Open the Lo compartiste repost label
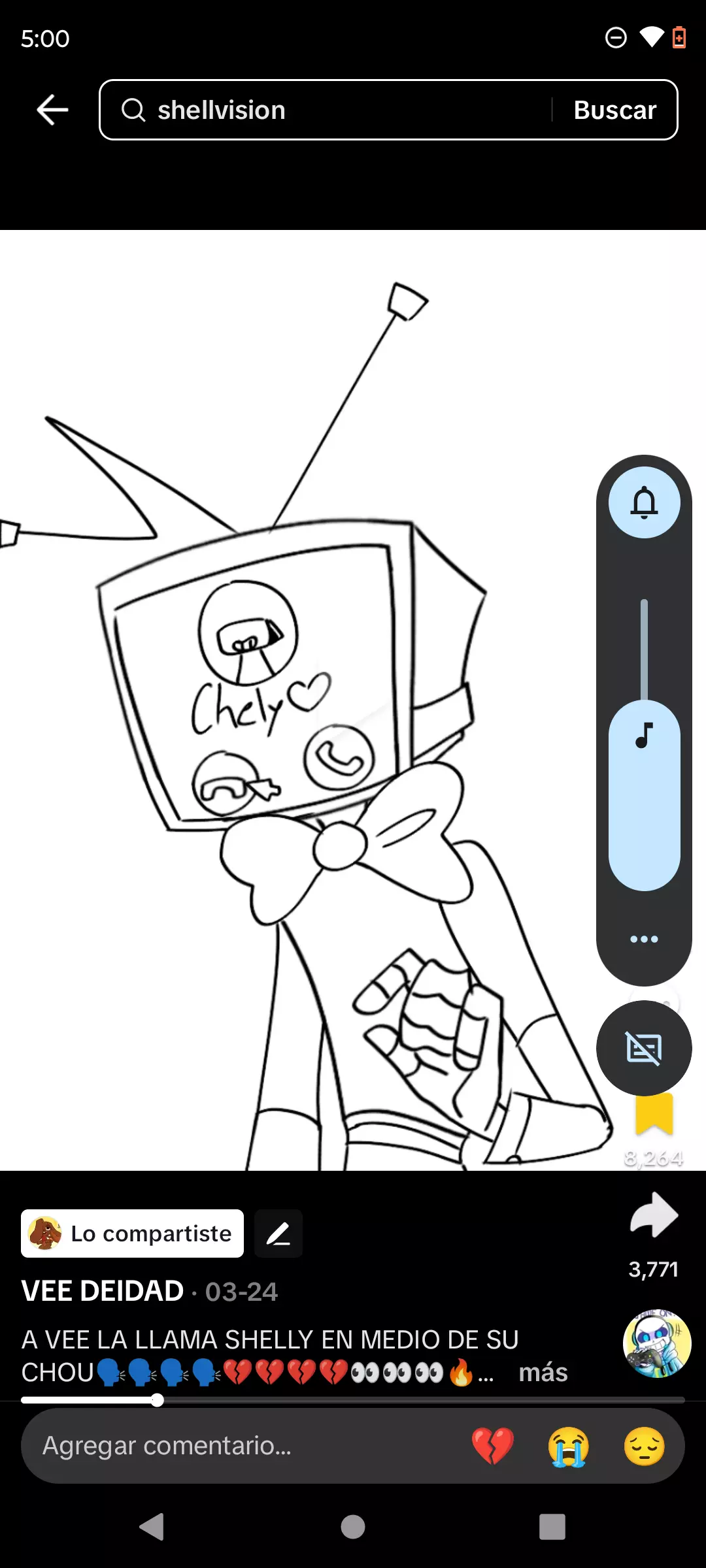This screenshot has width=706, height=1568. 133,1233
